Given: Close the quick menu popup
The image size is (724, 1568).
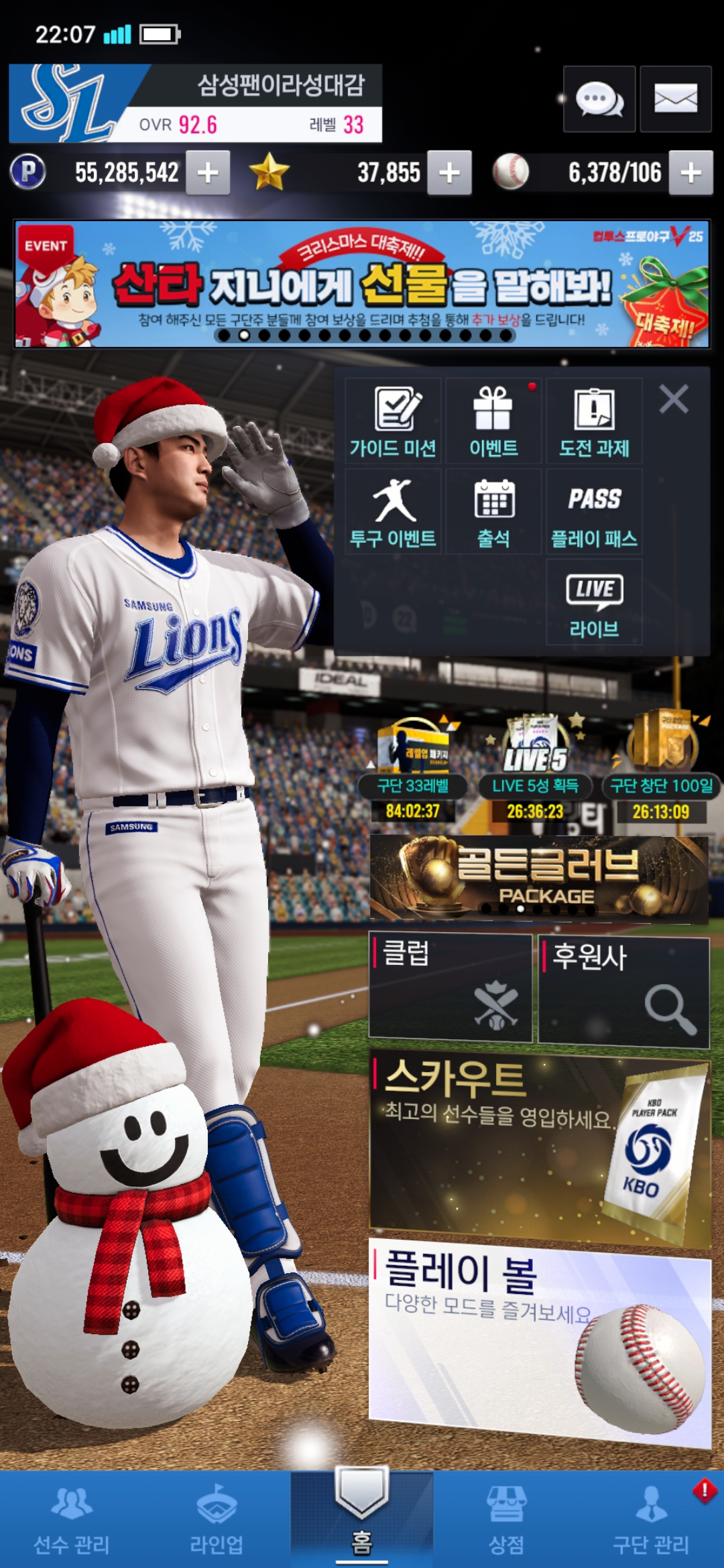Looking at the screenshot, I should (x=674, y=399).
